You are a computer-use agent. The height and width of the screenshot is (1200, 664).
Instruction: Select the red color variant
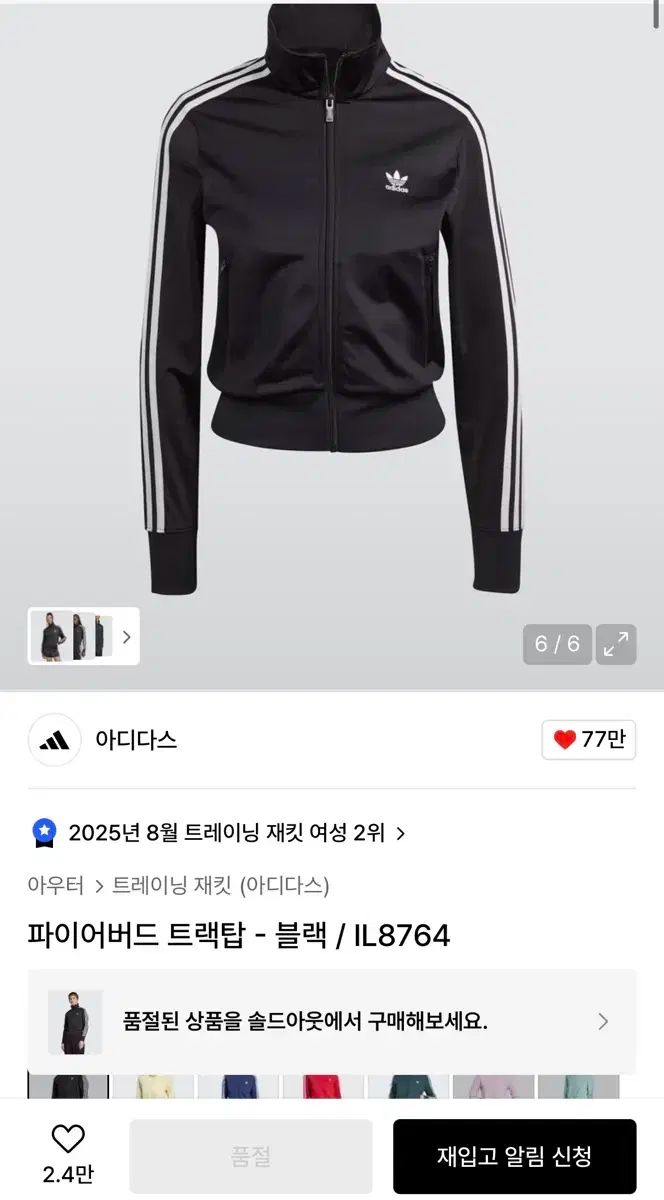322,1087
